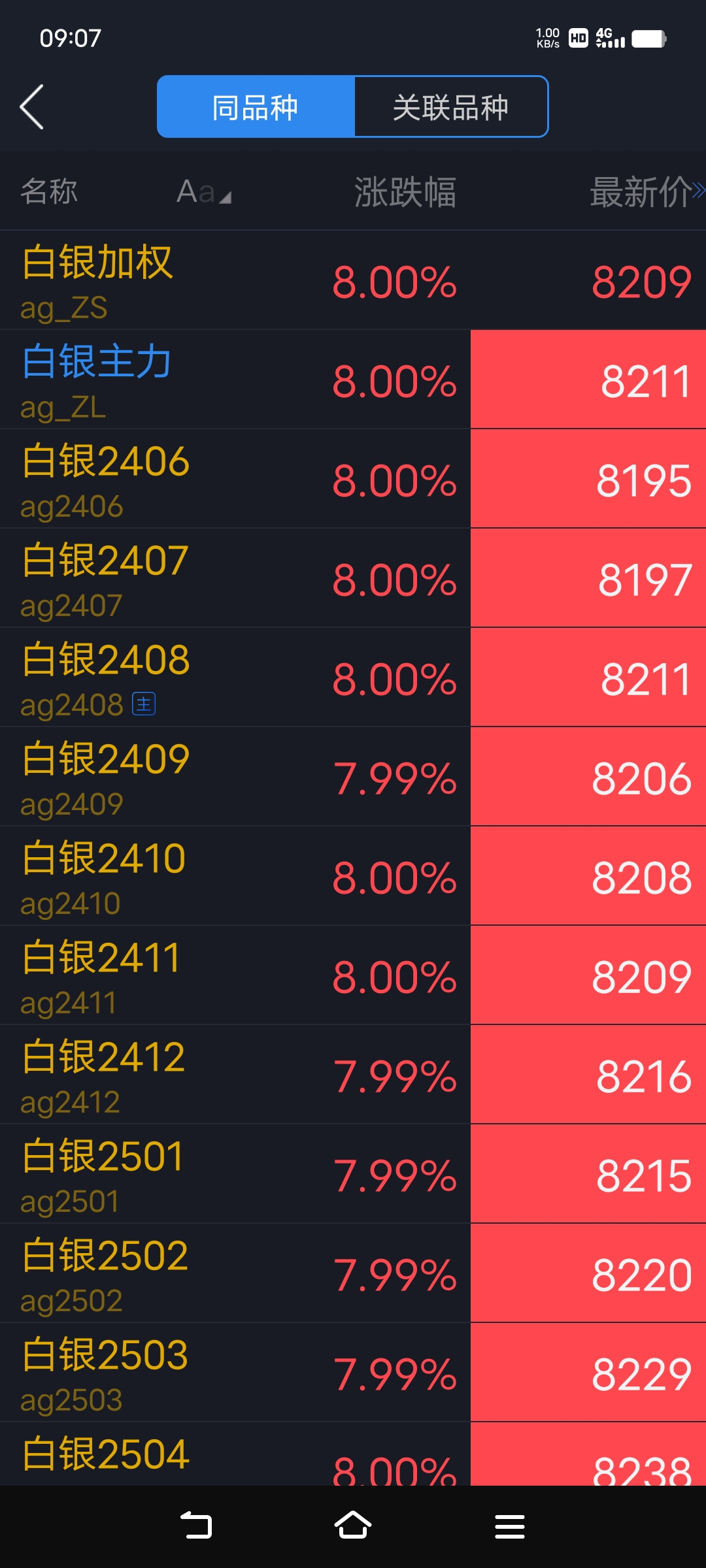Toggle name display with the Aa selector
706x1568 pixels.
click(203, 192)
